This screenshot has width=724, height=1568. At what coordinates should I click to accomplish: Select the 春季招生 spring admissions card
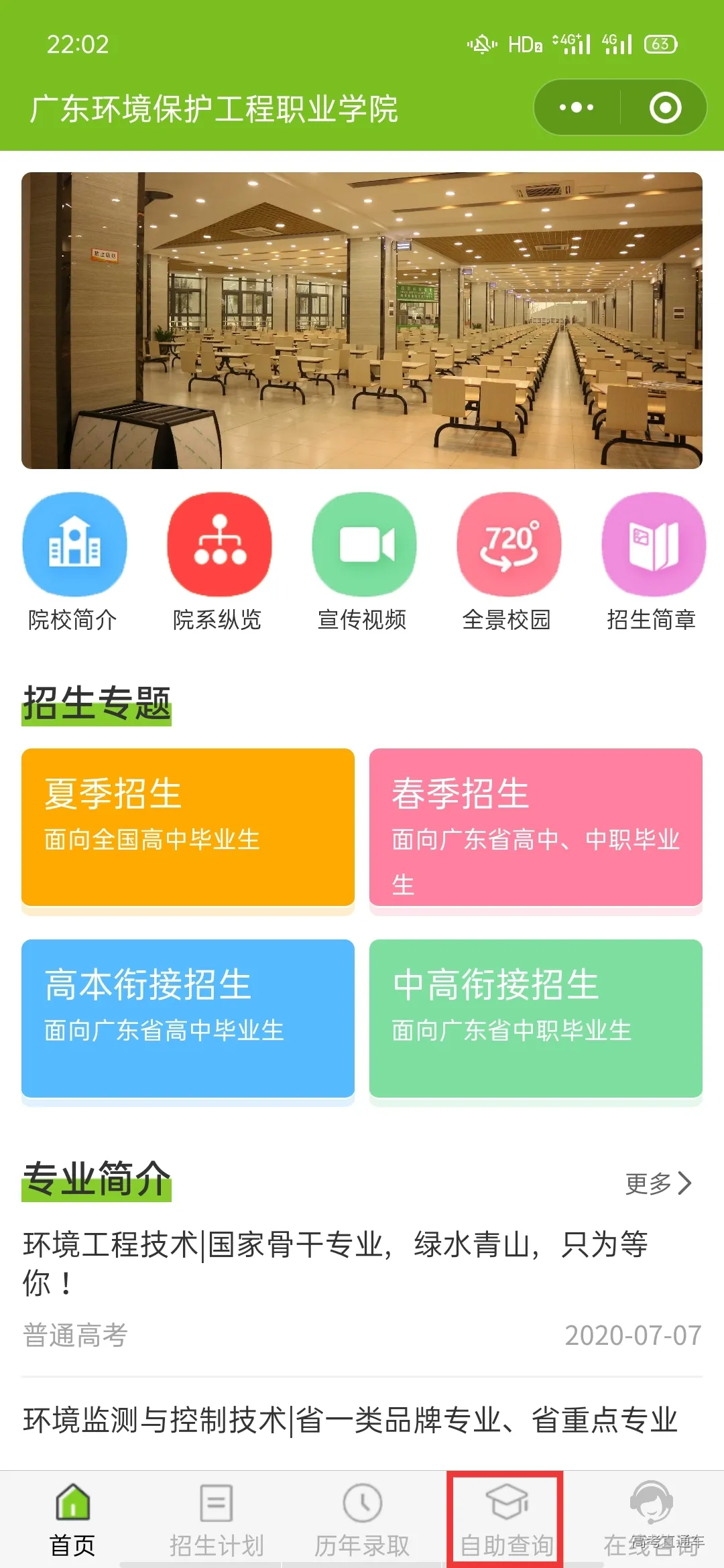coord(536,828)
